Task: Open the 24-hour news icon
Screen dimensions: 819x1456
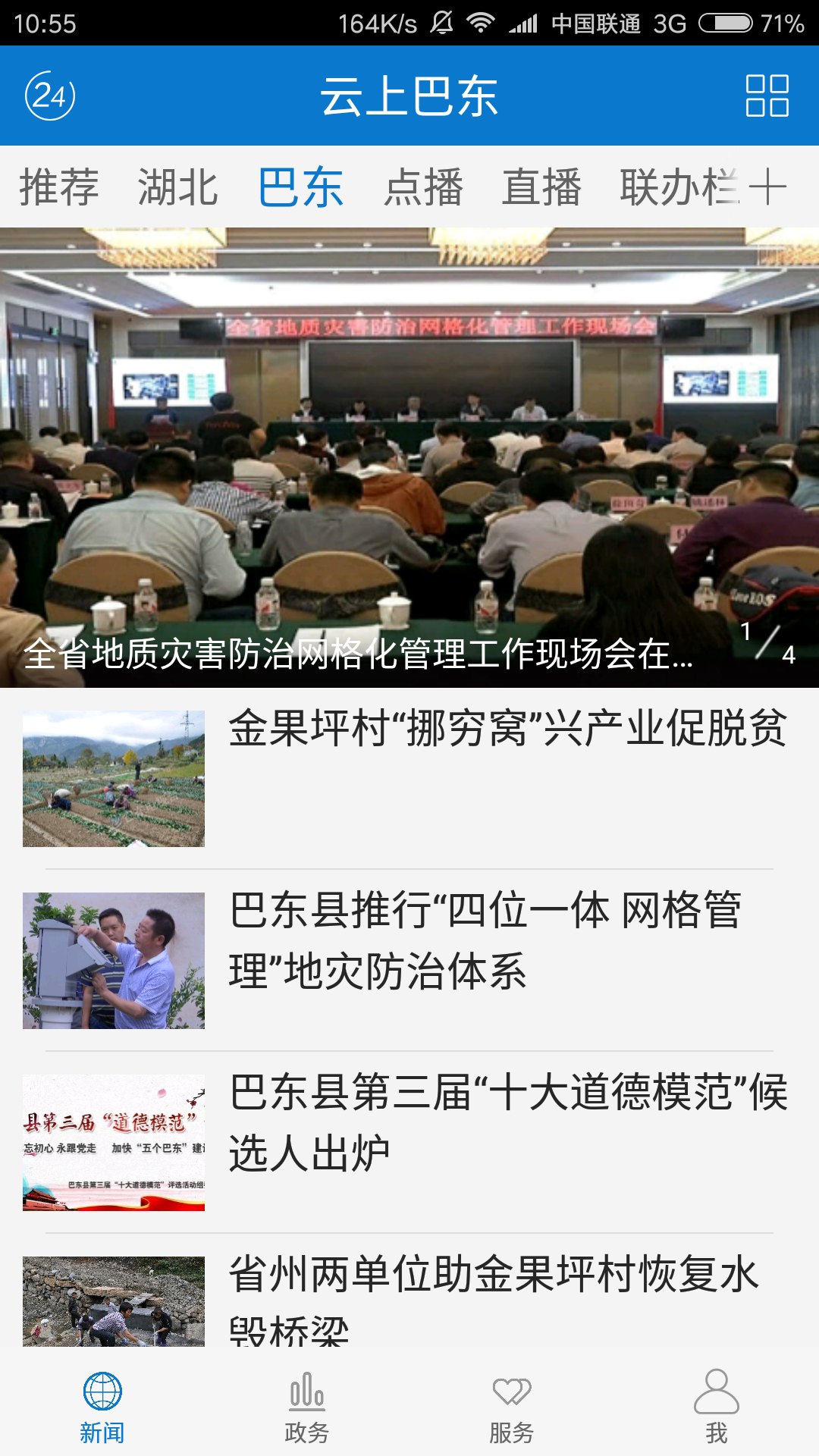Action: 50,96
